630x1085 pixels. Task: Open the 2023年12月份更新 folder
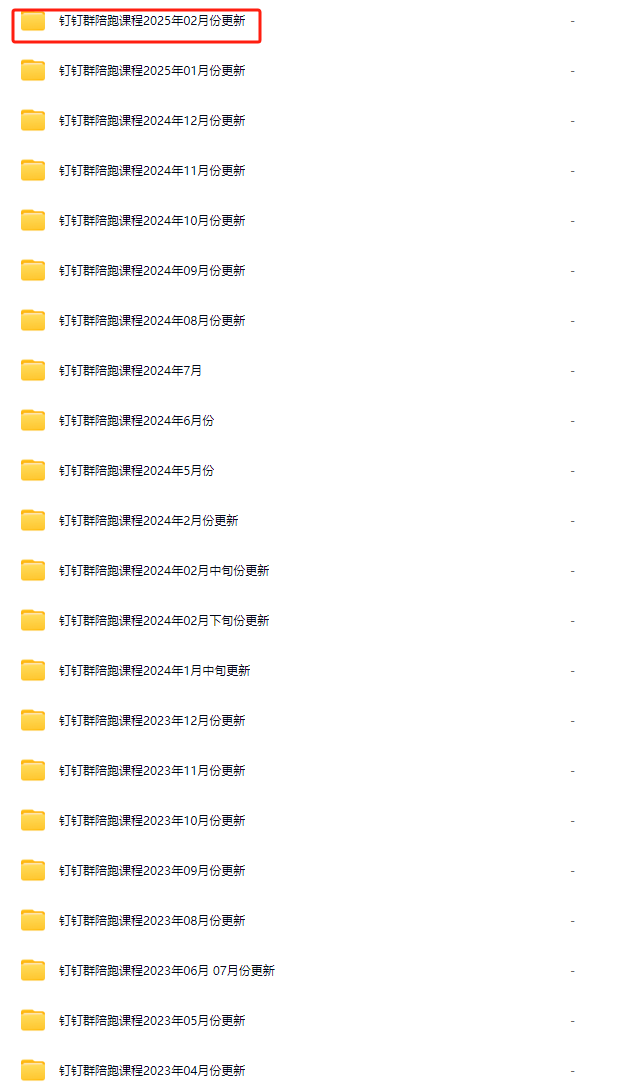(152, 720)
